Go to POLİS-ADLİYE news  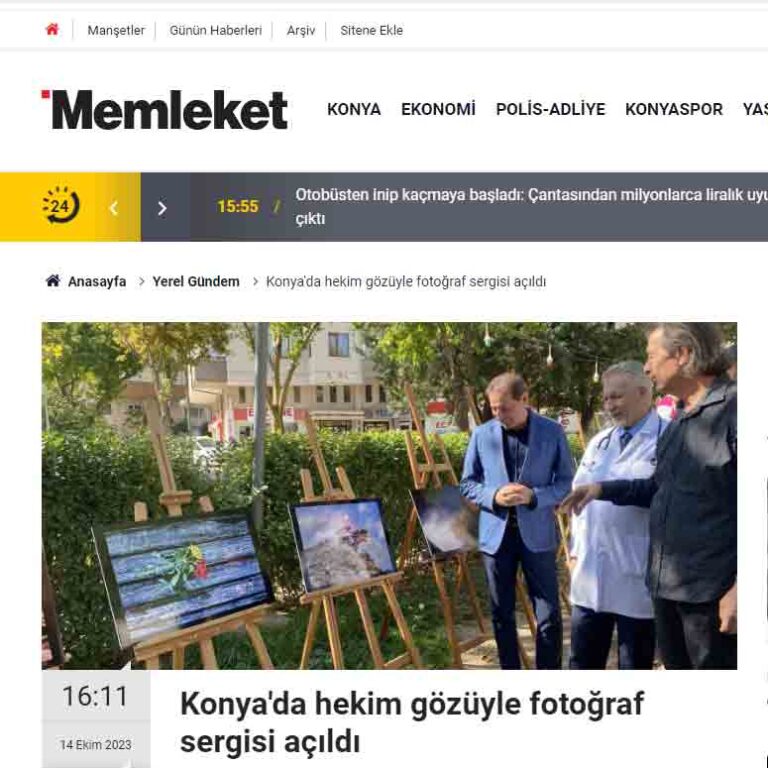coord(550,110)
